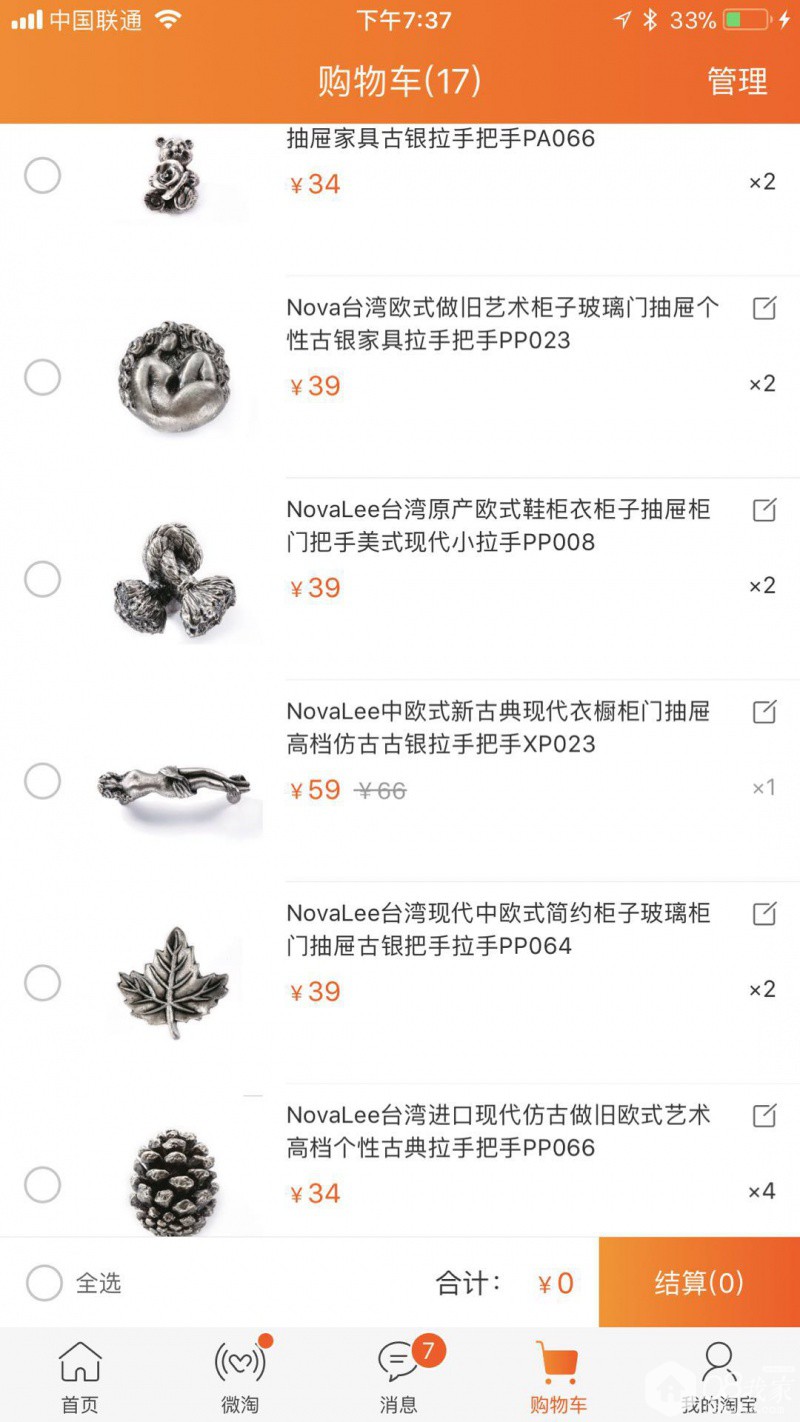
Task: Select the PA066 item checkbox
Action: [42, 176]
